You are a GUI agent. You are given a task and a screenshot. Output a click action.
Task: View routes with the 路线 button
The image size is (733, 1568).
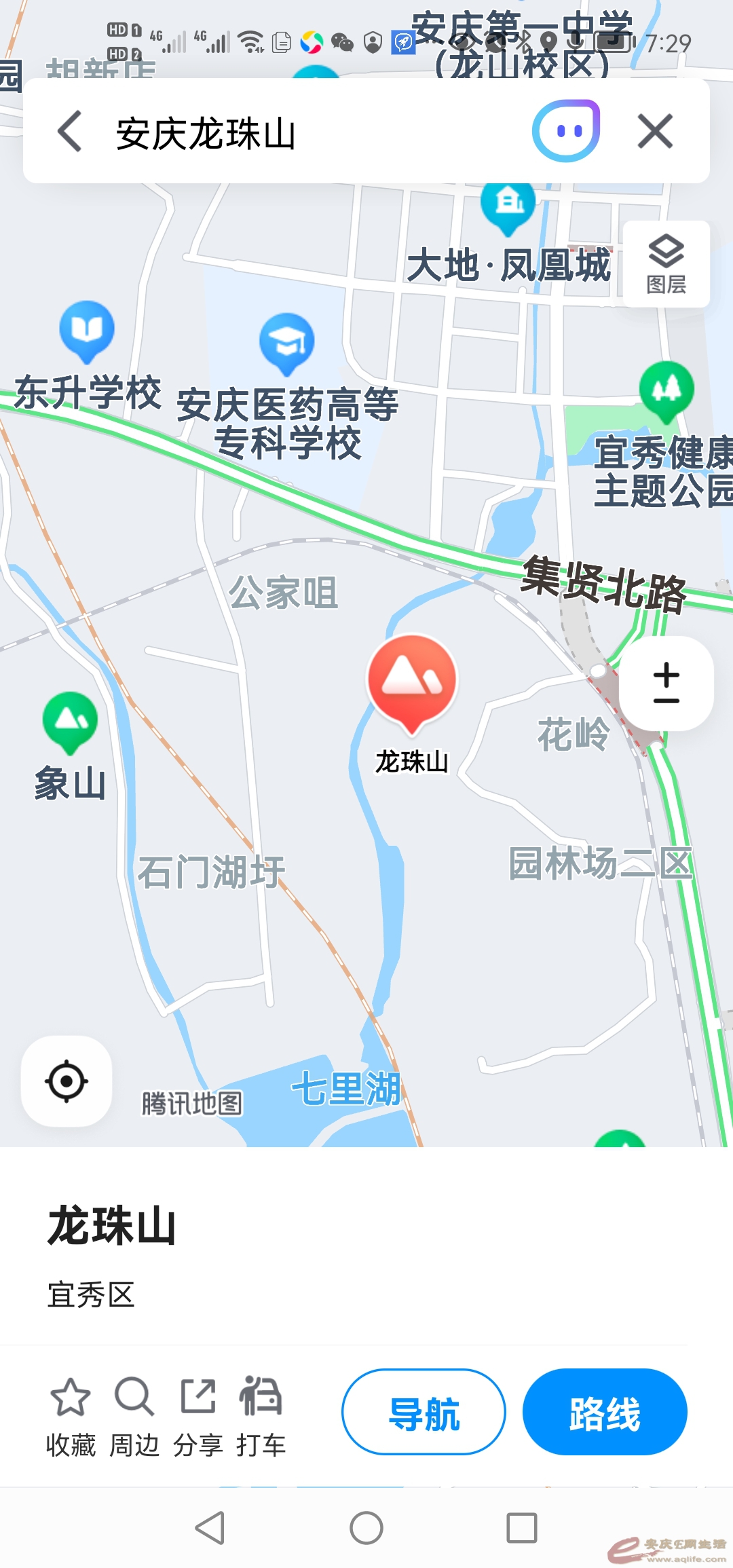tap(605, 1412)
